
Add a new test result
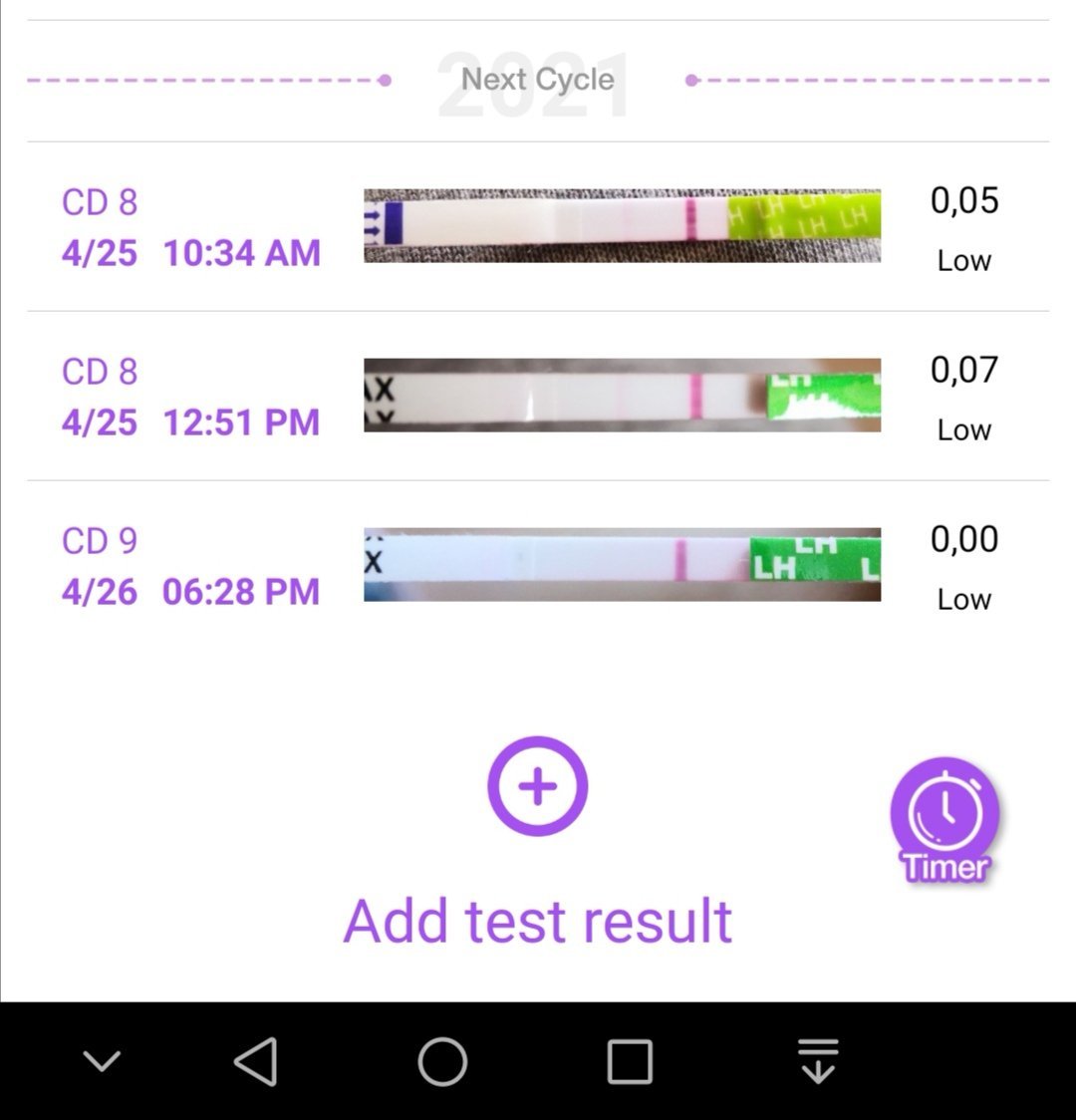[x=538, y=787]
